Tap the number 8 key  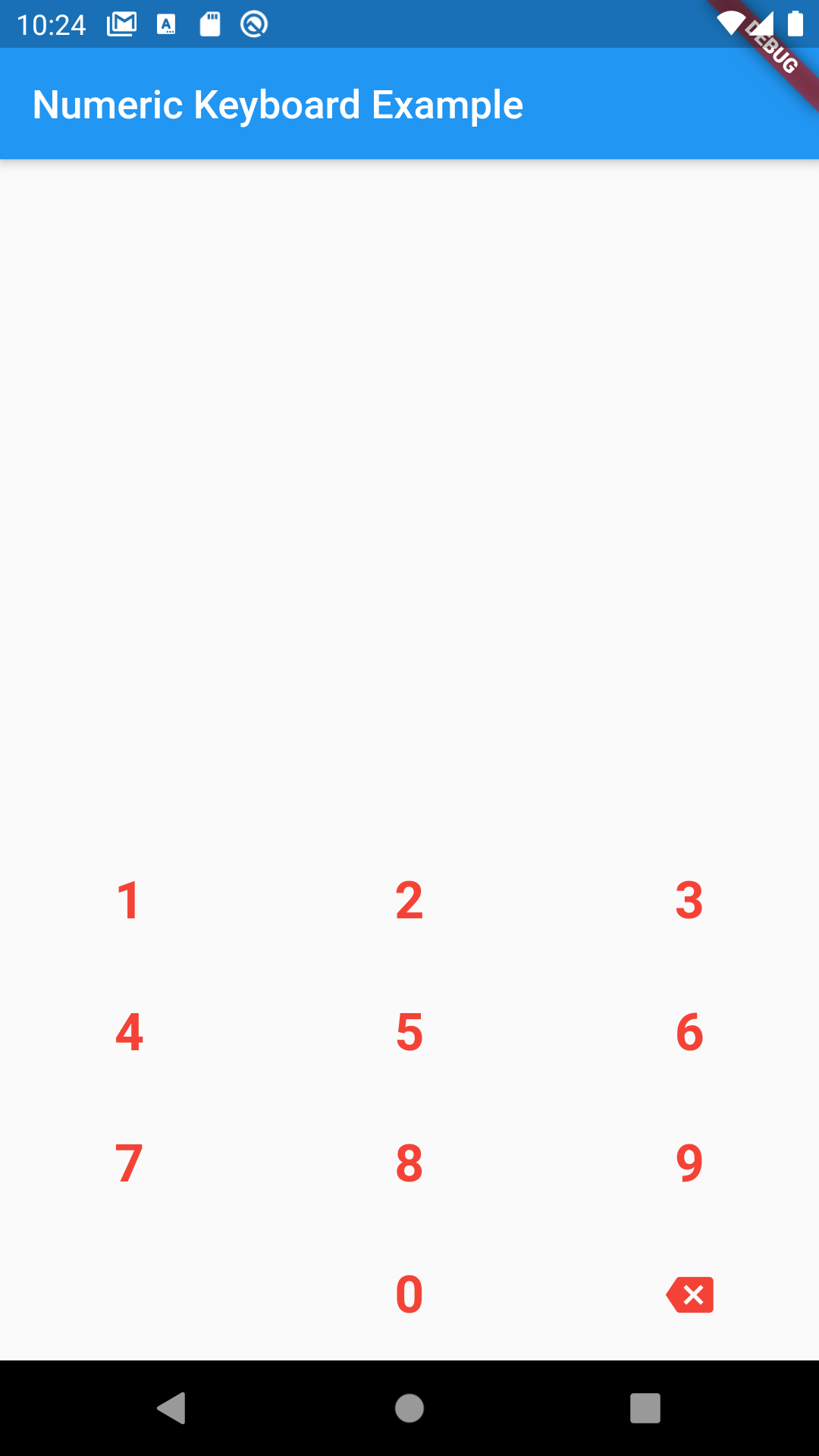point(409,1163)
